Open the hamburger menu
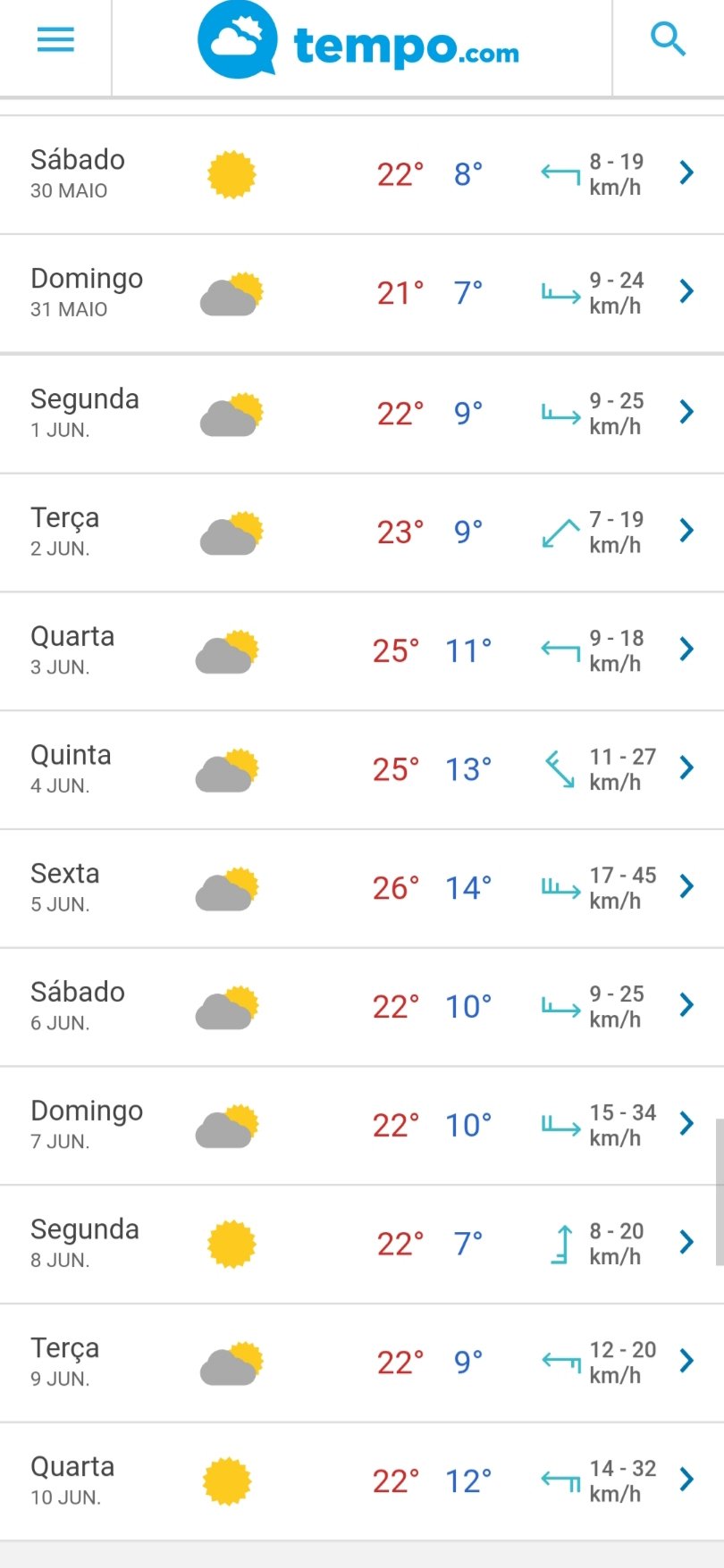 [x=55, y=40]
